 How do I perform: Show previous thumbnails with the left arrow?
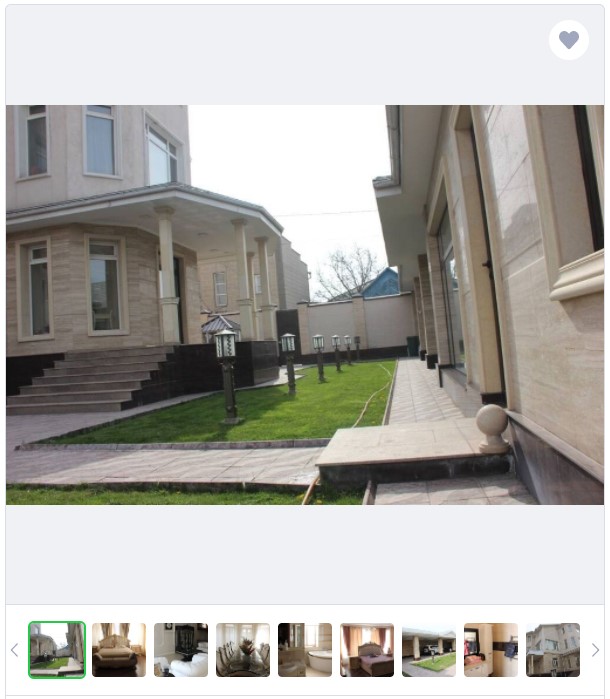point(14,650)
